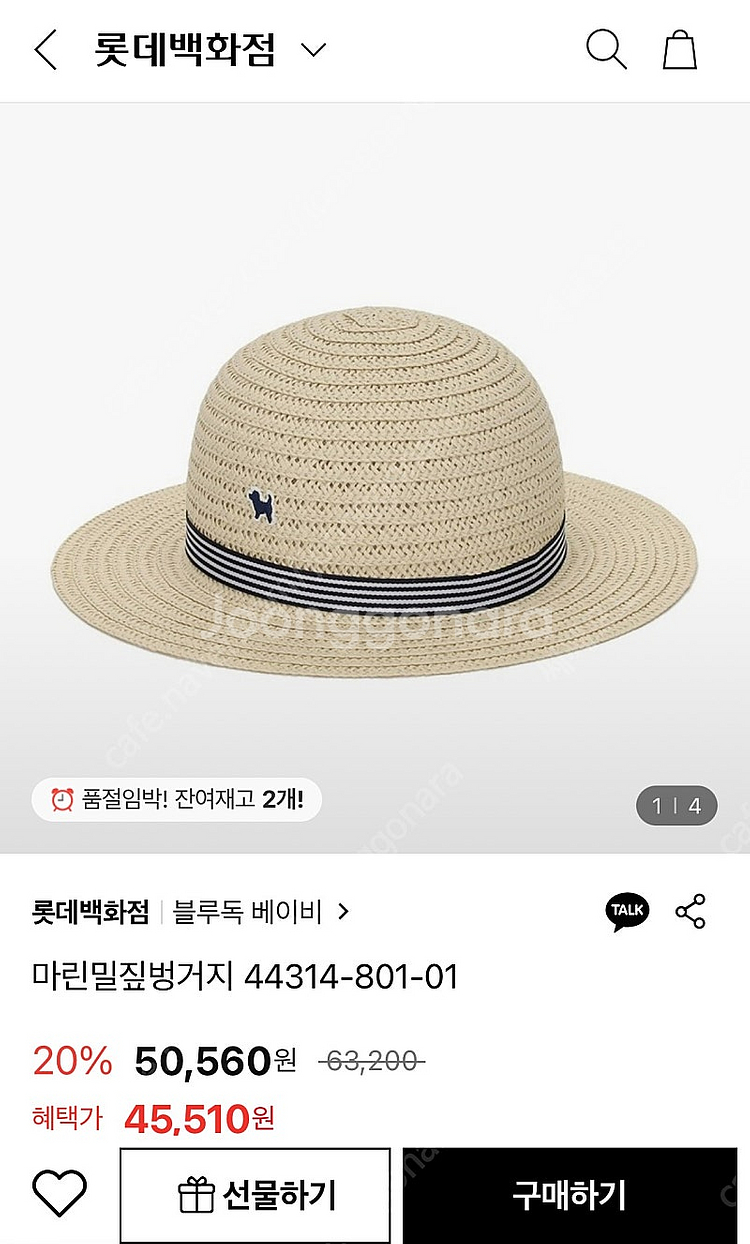
Task: Click the red alarm clock icon on stock badge
Action: (x=64, y=798)
